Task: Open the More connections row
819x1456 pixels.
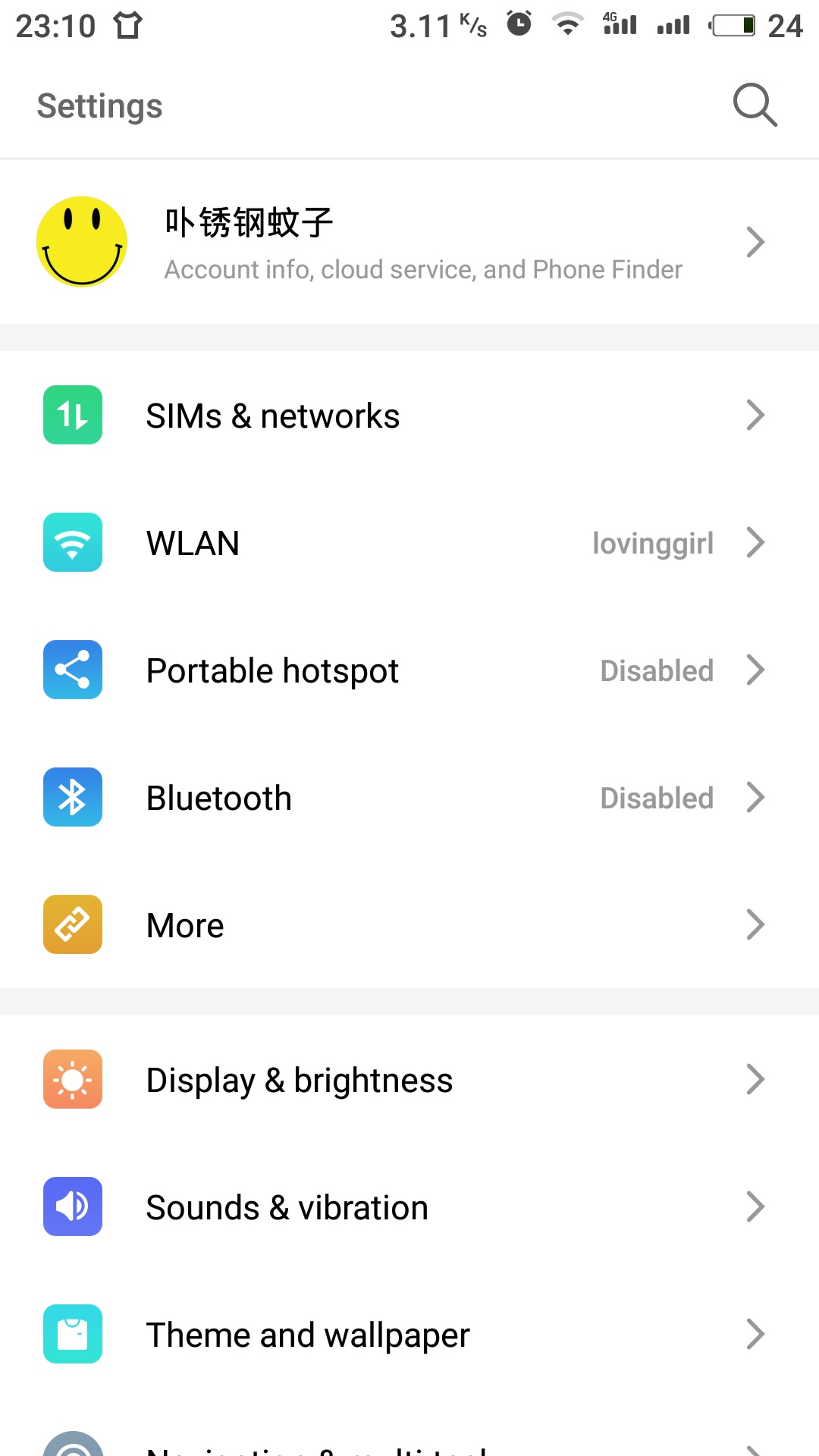Action: 409,925
